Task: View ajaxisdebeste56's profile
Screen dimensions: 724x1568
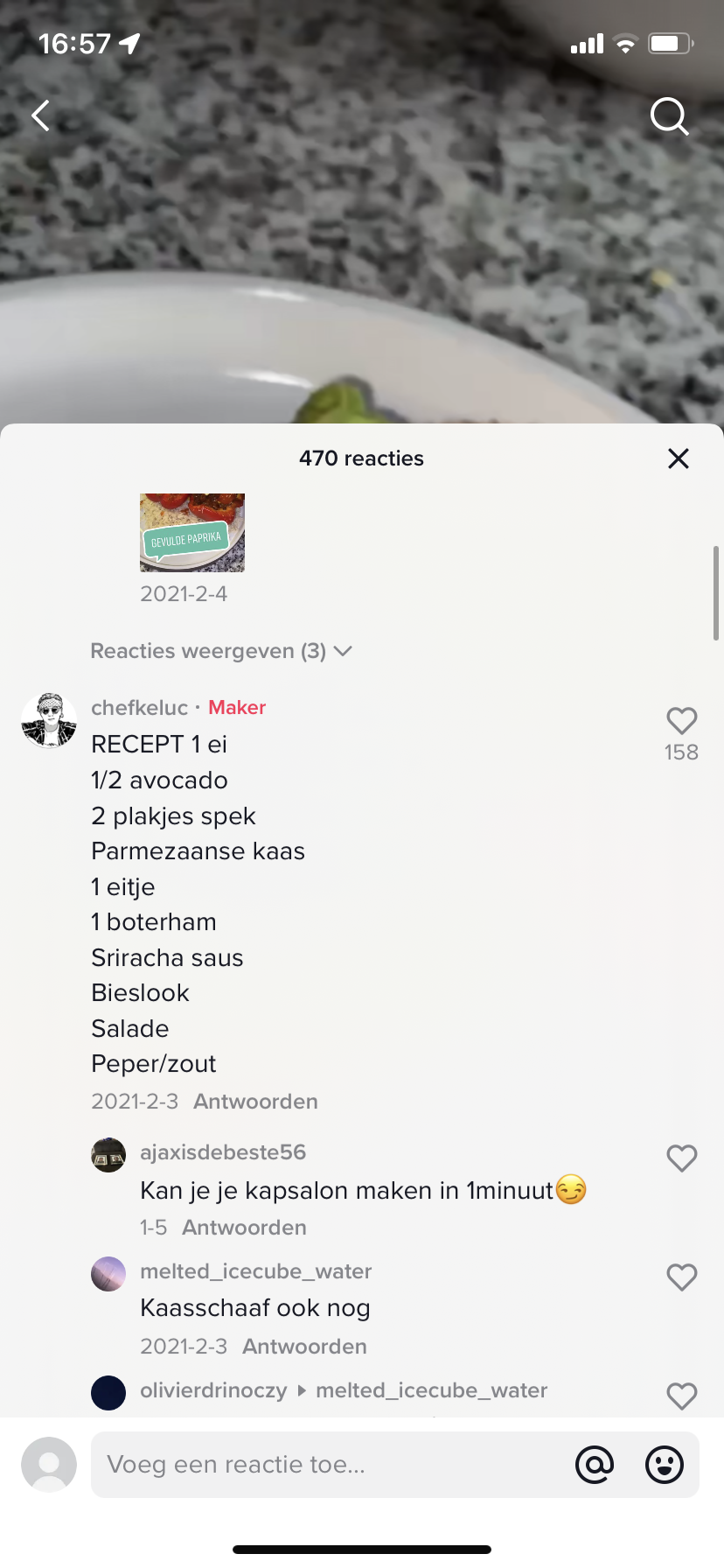Action: pyautogui.click(x=108, y=1155)
